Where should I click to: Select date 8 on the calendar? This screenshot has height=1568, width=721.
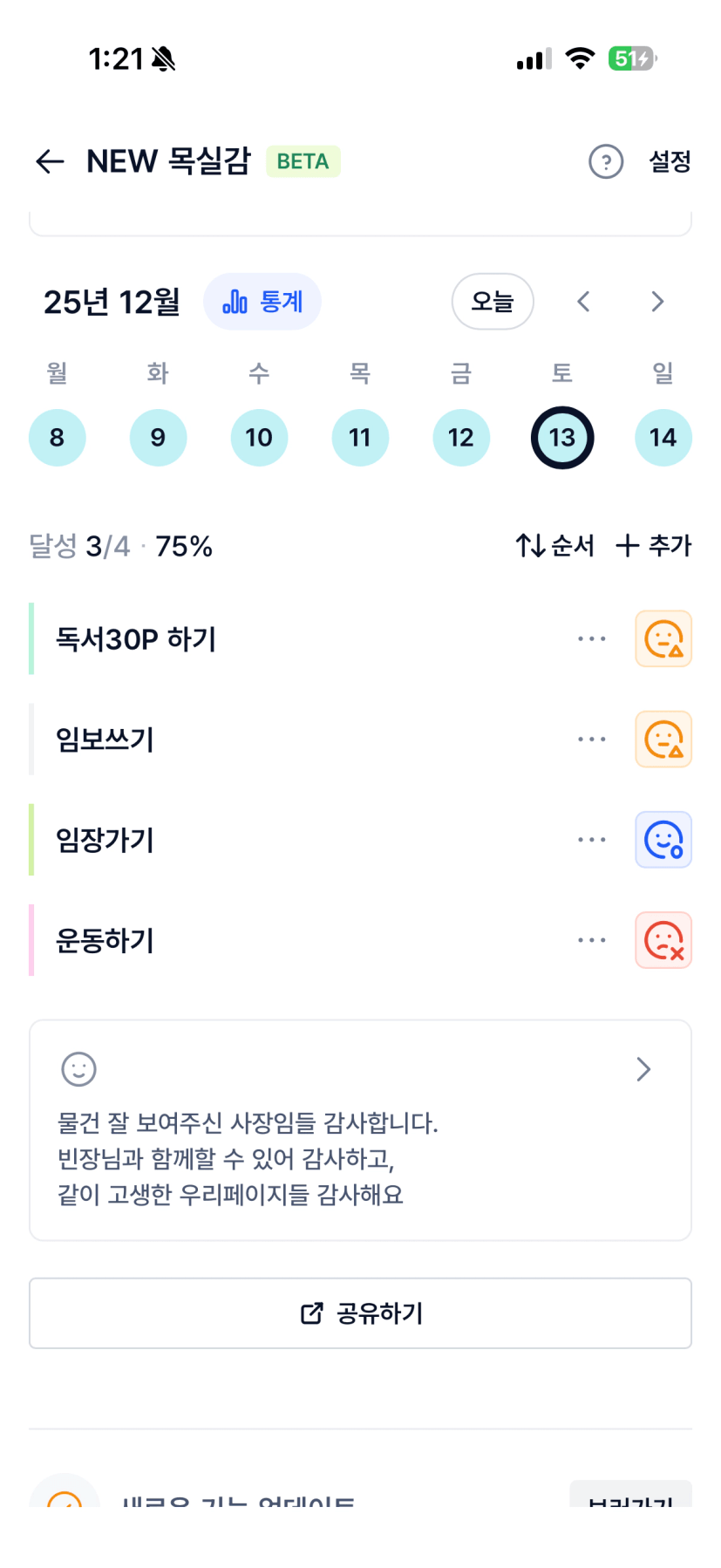(57, 438)
